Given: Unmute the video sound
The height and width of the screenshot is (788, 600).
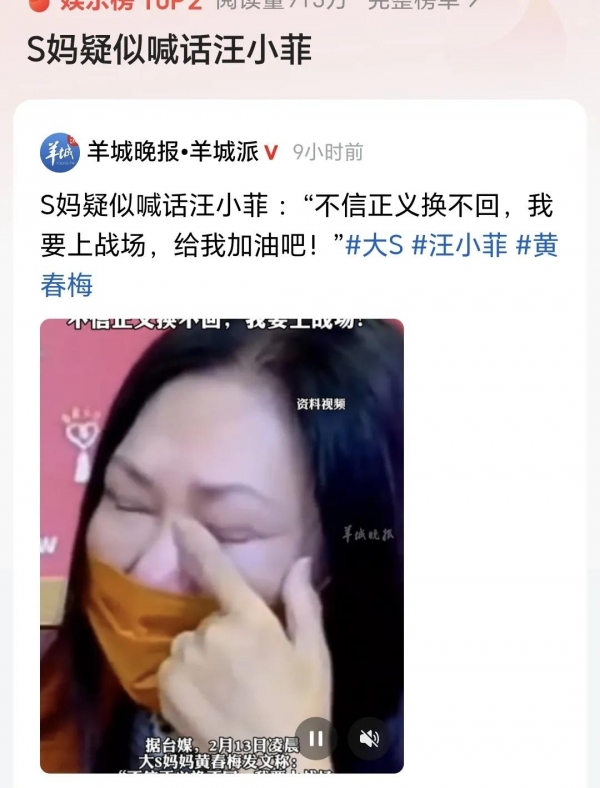Looking at the screenshot, I should point(369,739).
